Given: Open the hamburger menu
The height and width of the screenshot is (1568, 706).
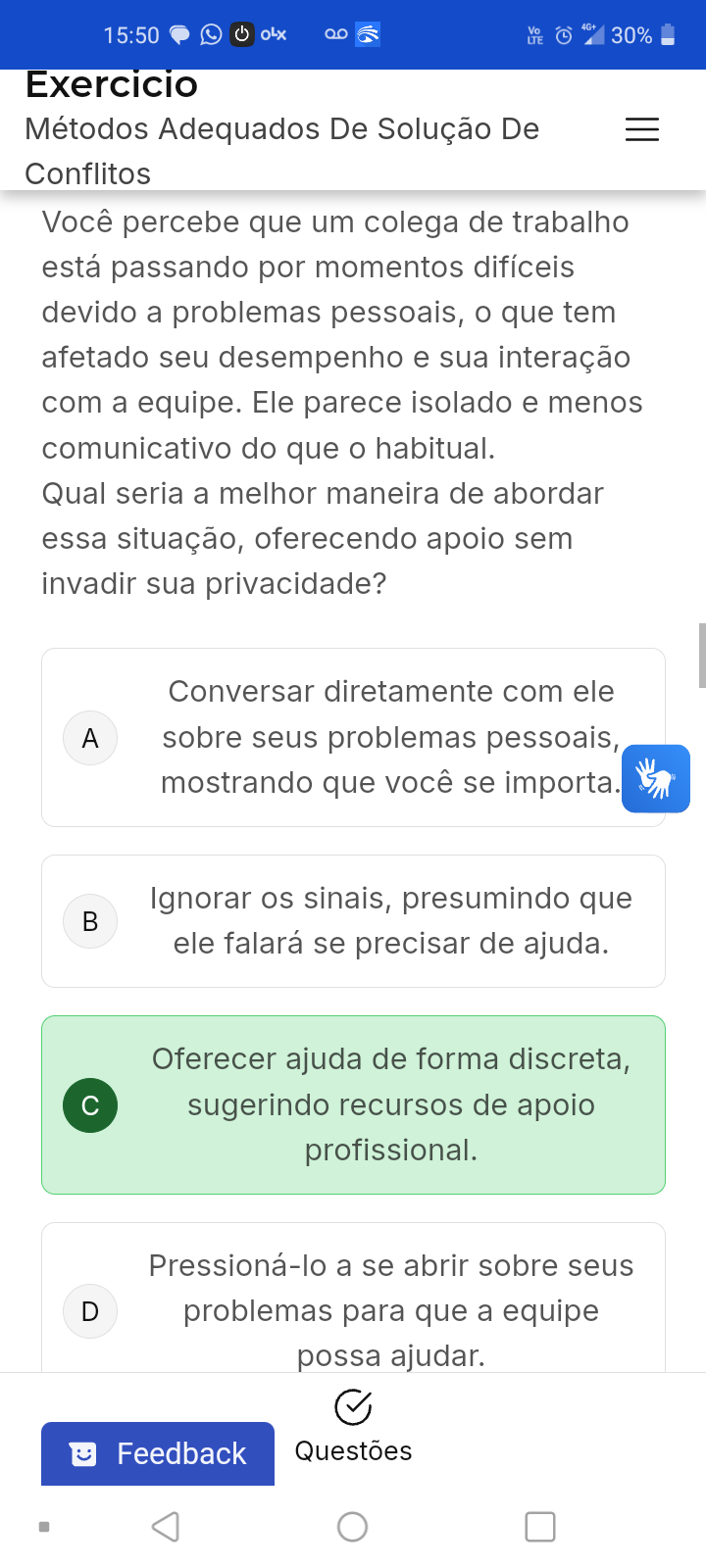Looking at the screenshot, I should point(642,129).
